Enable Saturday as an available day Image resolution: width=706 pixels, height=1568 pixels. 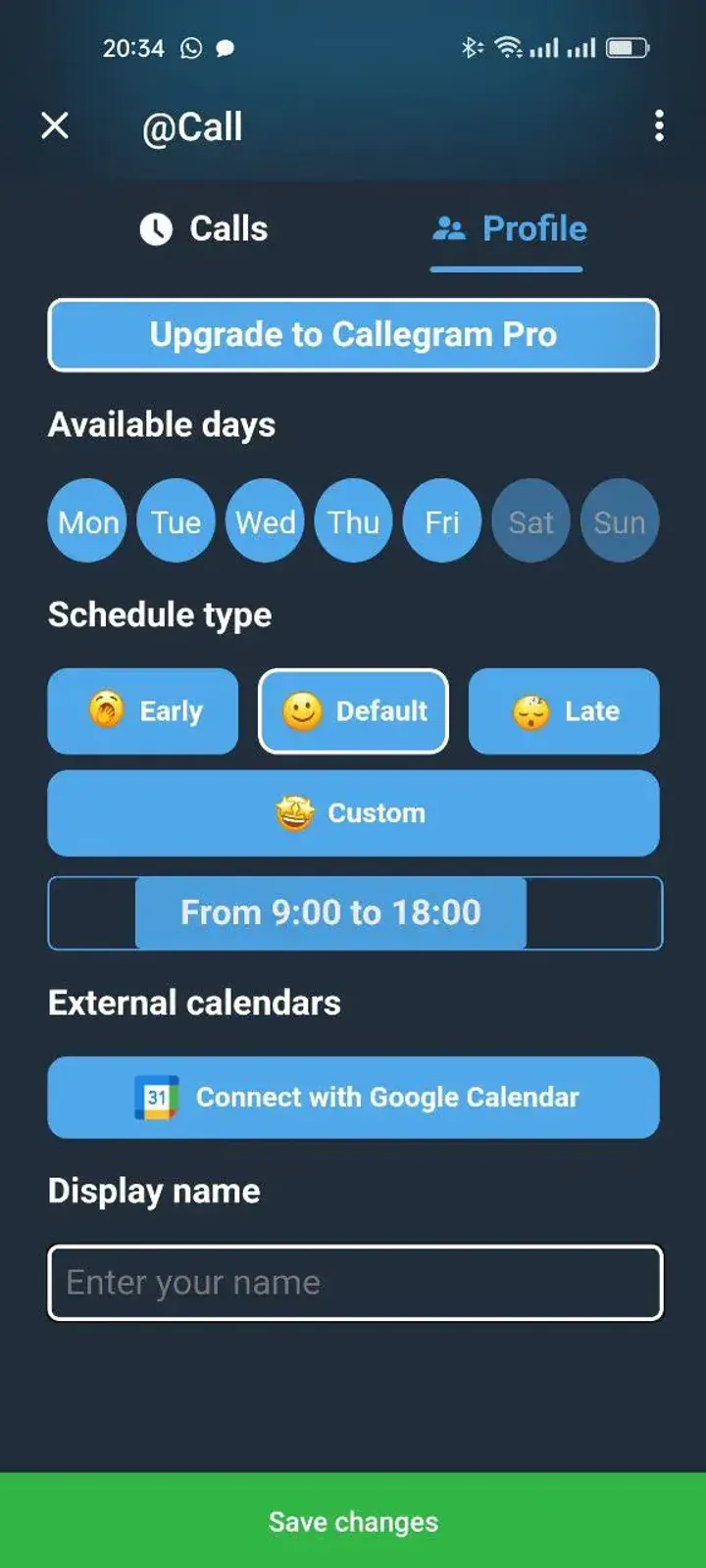pos(530,521)
